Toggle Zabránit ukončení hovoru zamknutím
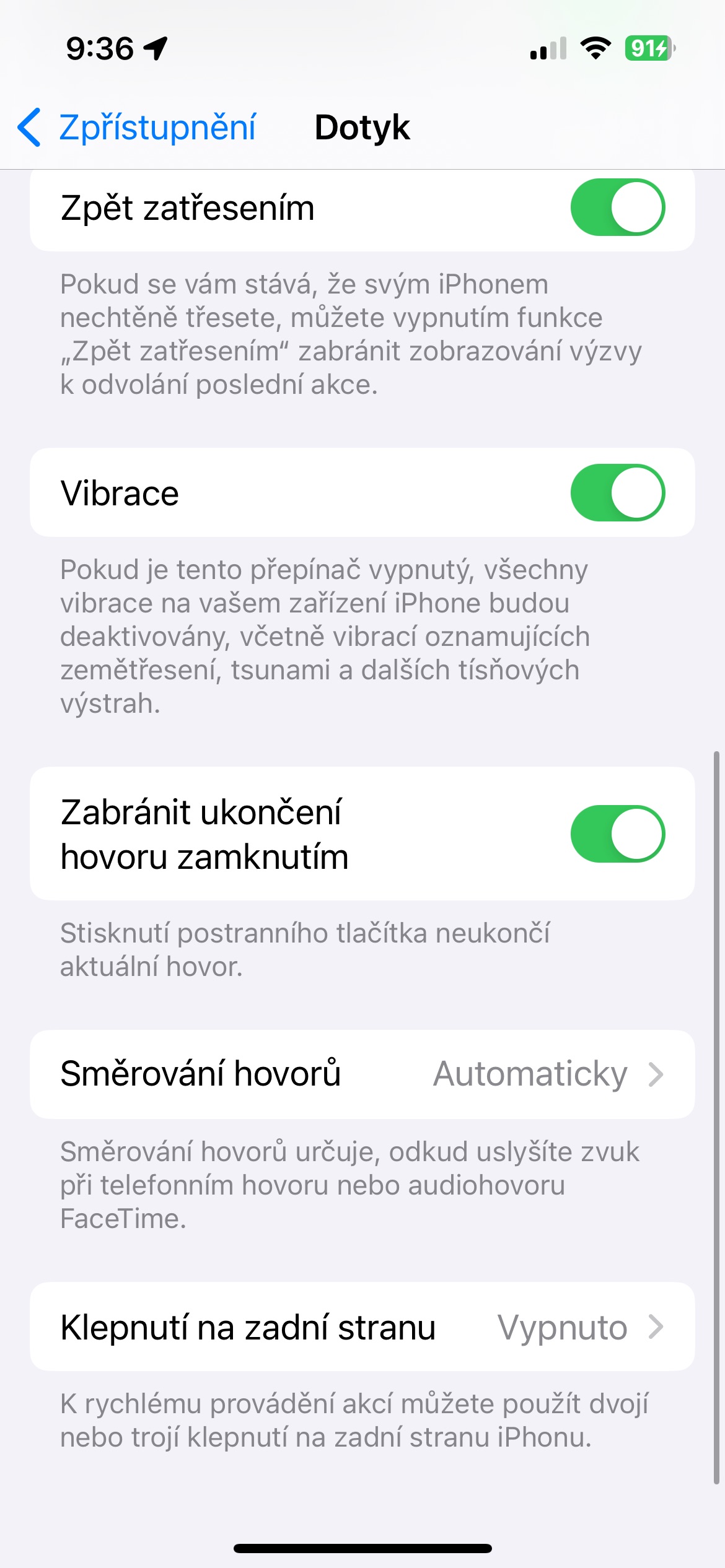 pyautogui.click(x=618, y=834)
